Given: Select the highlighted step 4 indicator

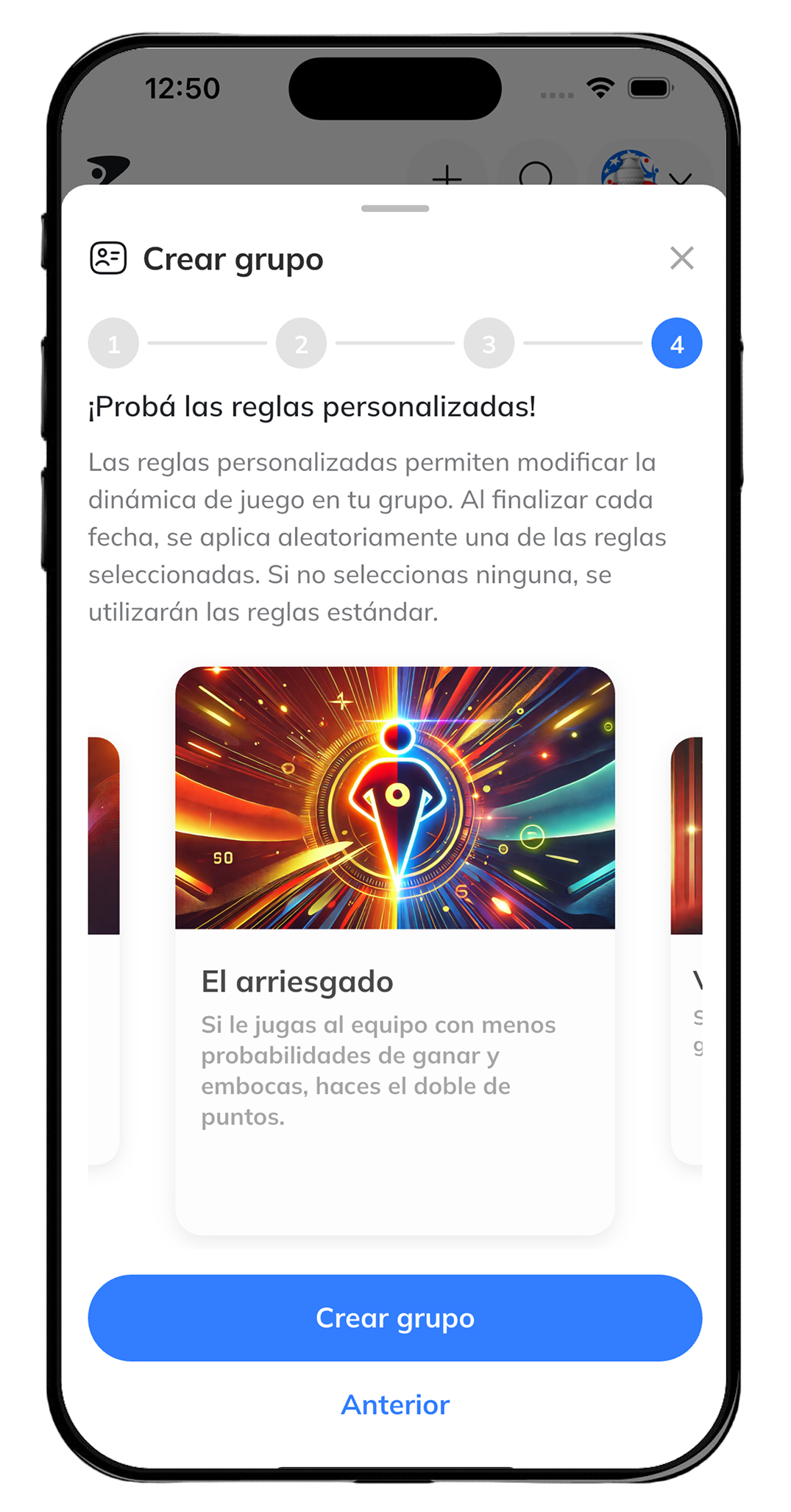Looking at the screenshot, I should point(675,342).
